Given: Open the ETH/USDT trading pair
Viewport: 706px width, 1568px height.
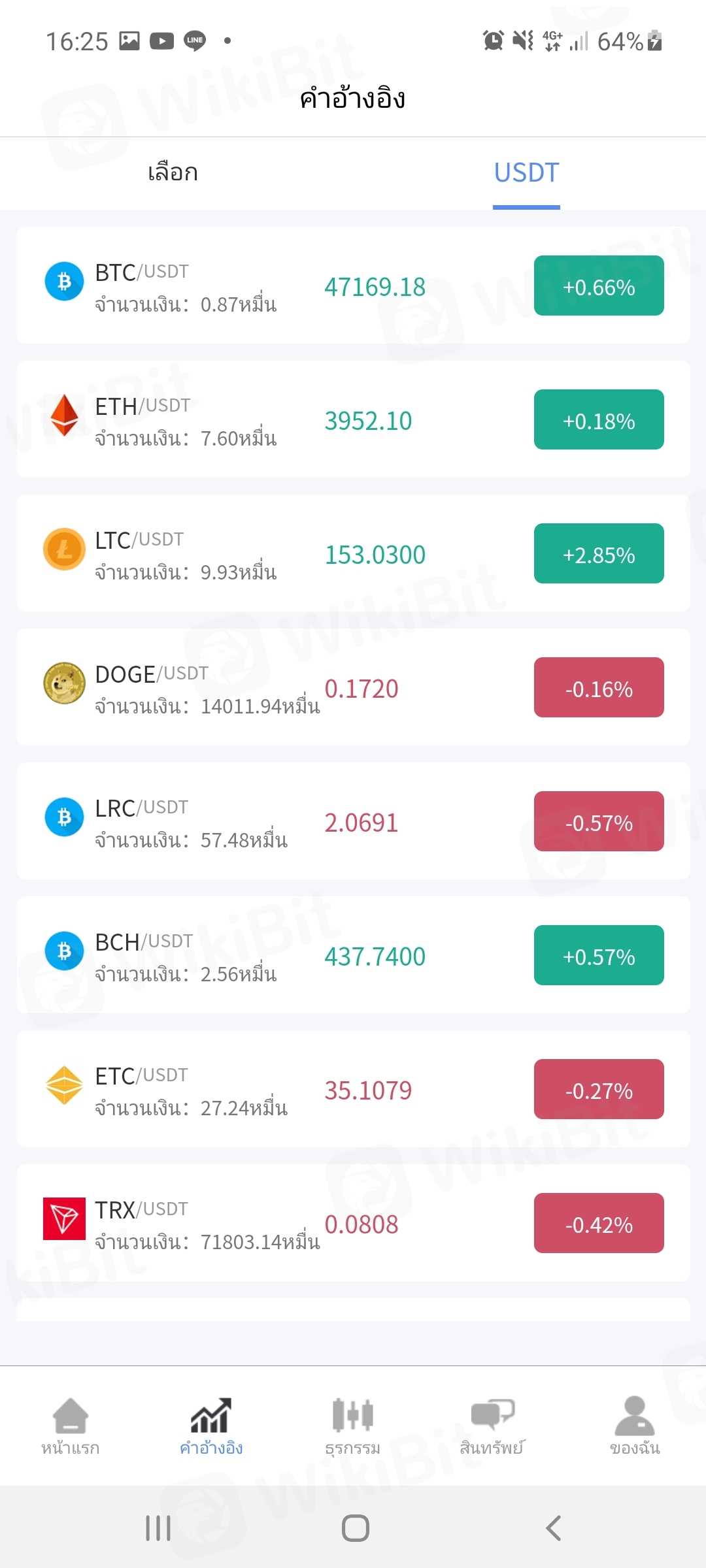Looking at the screenshot, I should (x=353, y=419).
